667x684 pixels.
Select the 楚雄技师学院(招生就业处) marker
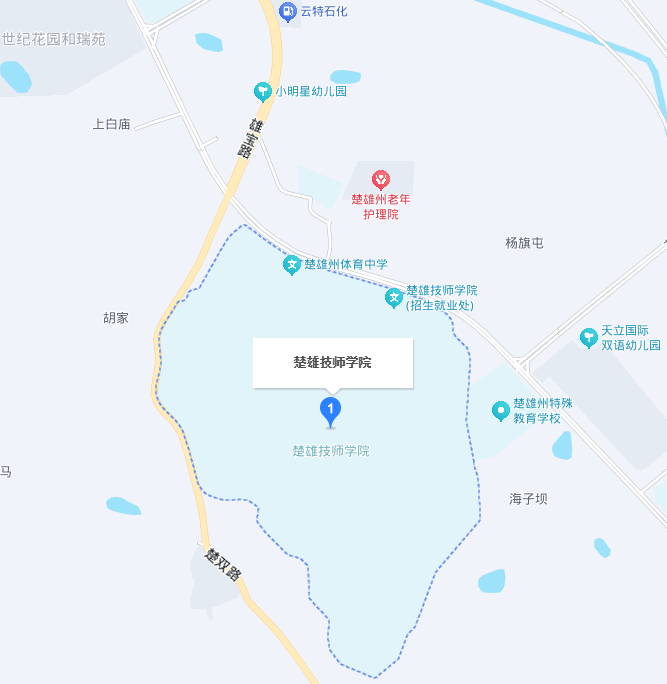click(x=395, y=297)
